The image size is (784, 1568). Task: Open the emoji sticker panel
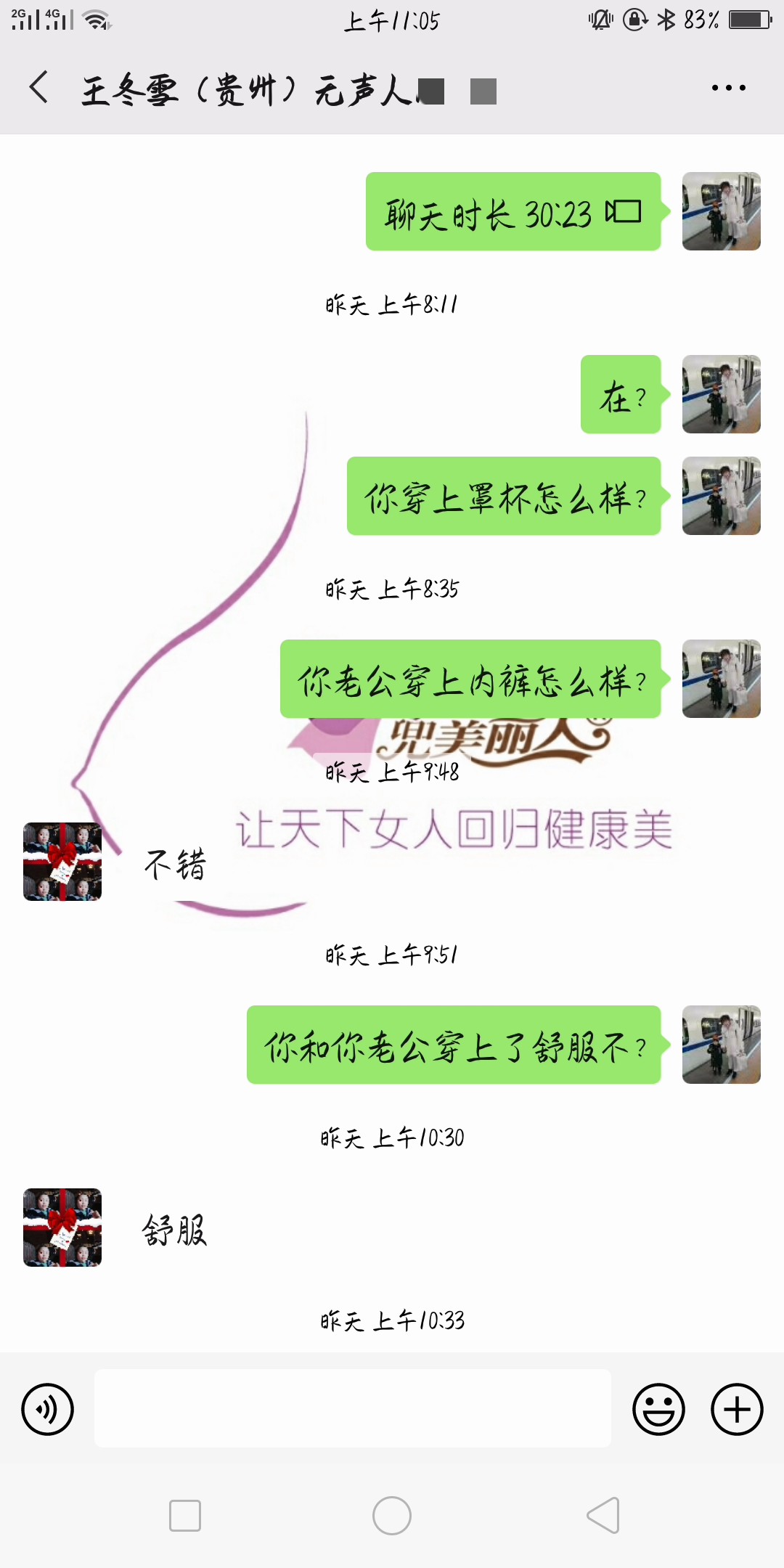pyautogui.click(x=658, y=1409)
